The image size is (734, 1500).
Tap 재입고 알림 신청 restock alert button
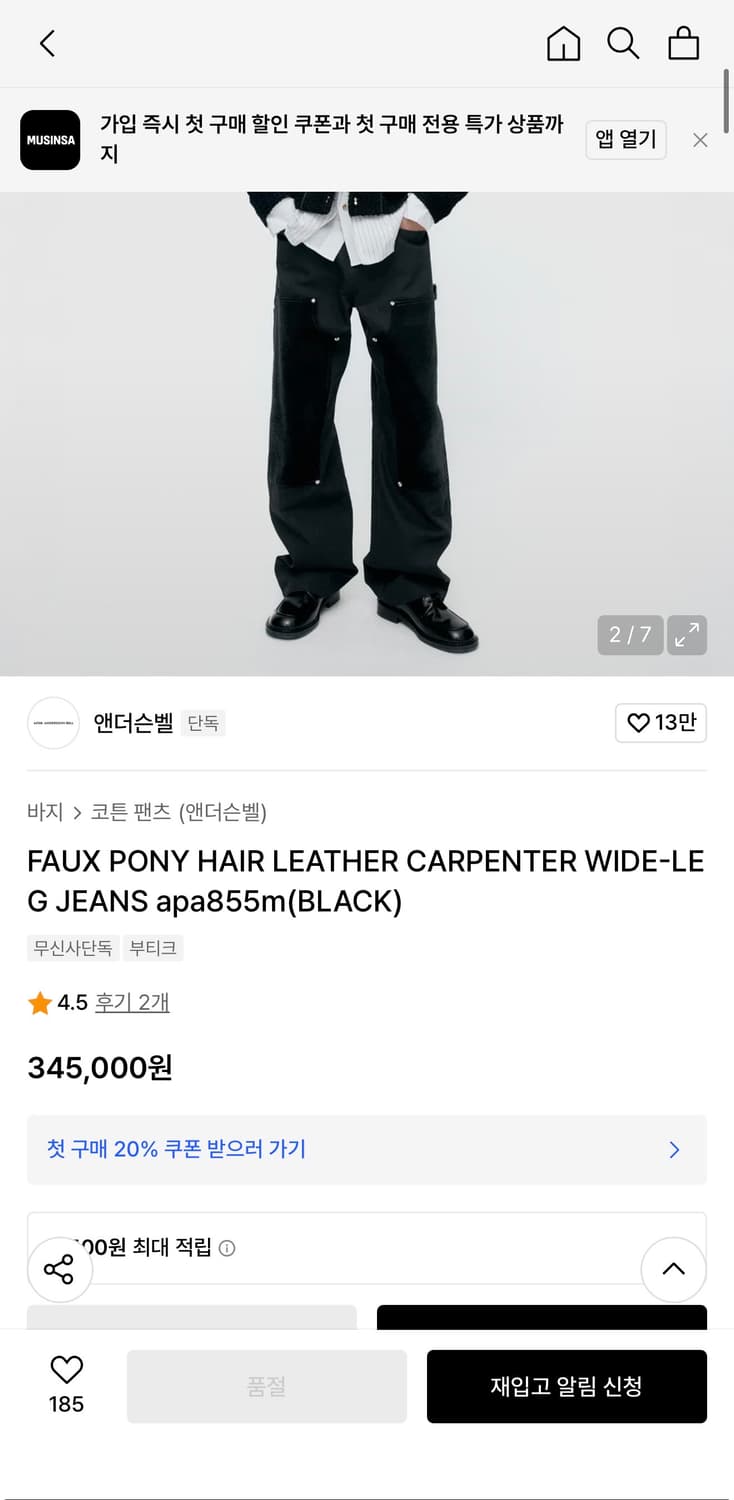click(x=567, y=1386)
